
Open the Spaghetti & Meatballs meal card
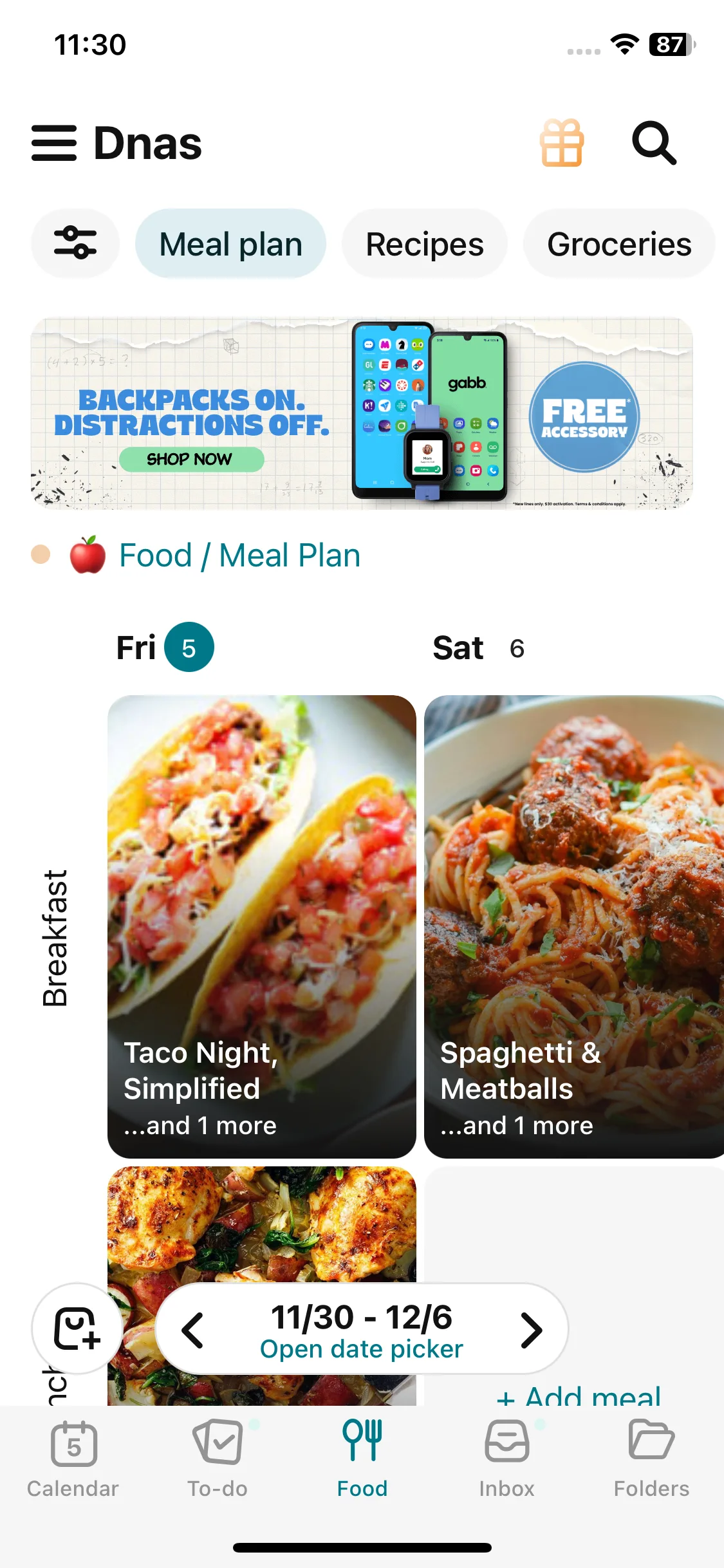pyautogui.click(x=573, y=926)
